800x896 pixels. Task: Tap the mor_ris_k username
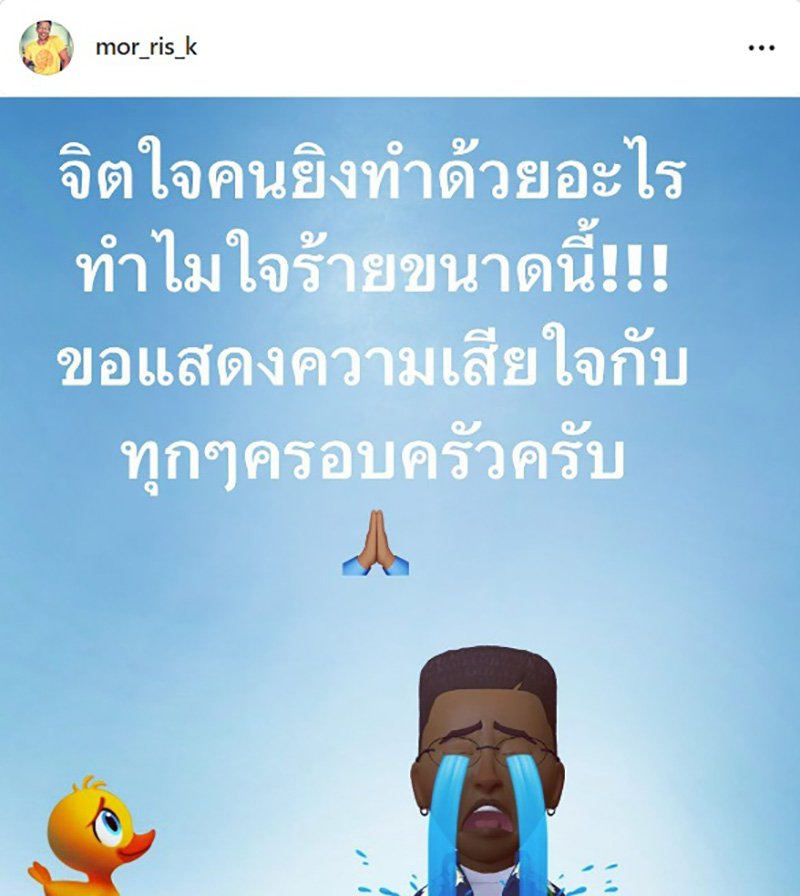pyautogui.click(x=145, y=48)
